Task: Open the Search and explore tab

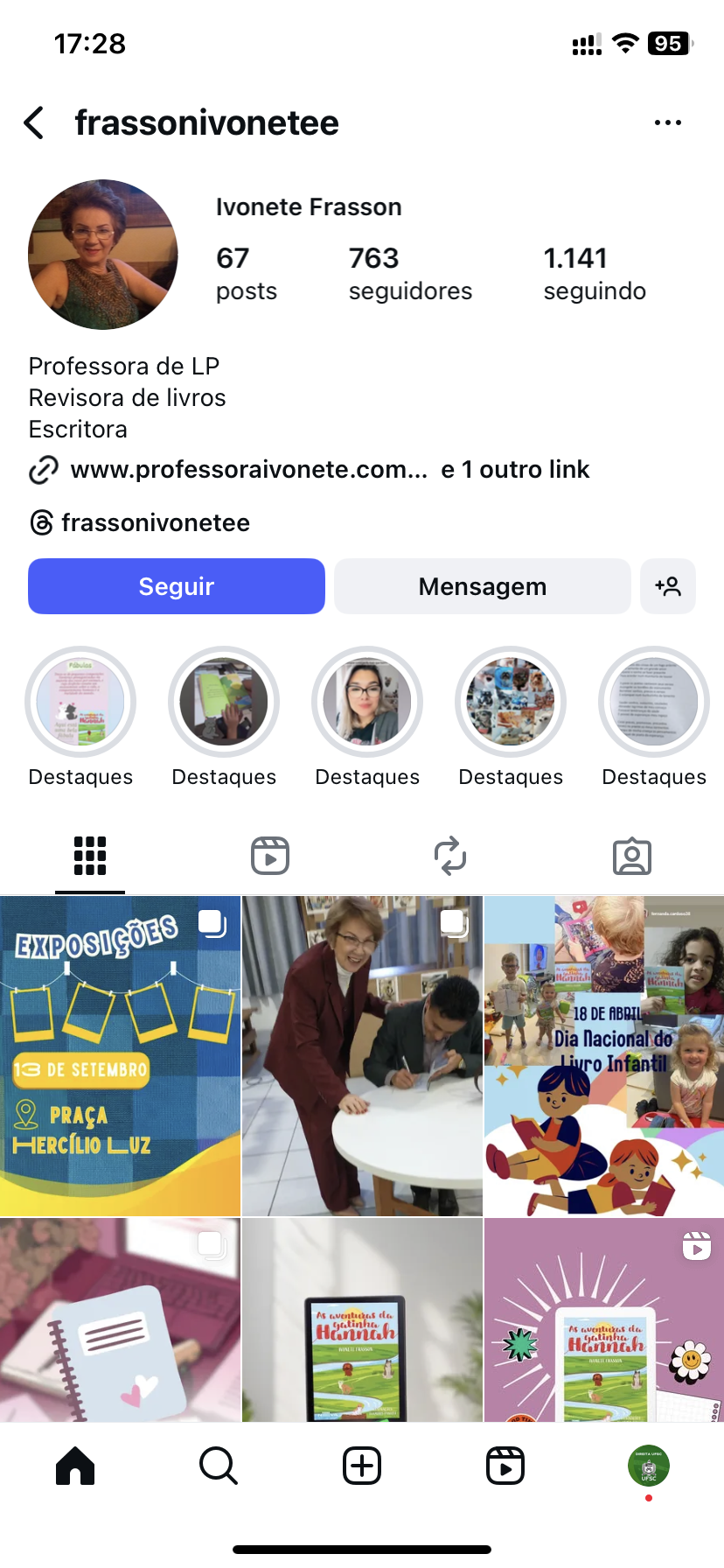Action: pos(218,1466)
